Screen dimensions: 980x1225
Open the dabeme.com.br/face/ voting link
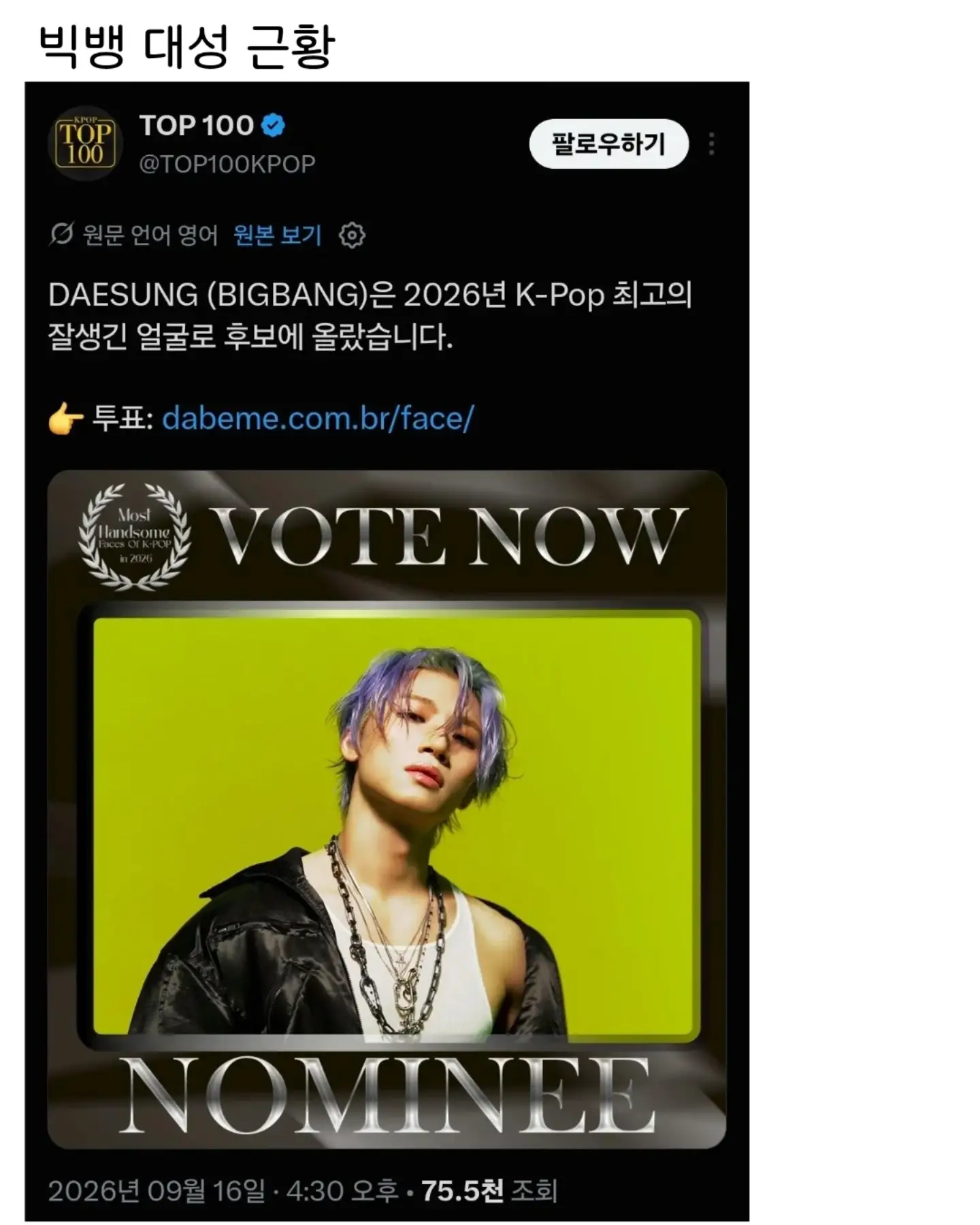coord(318,418)
